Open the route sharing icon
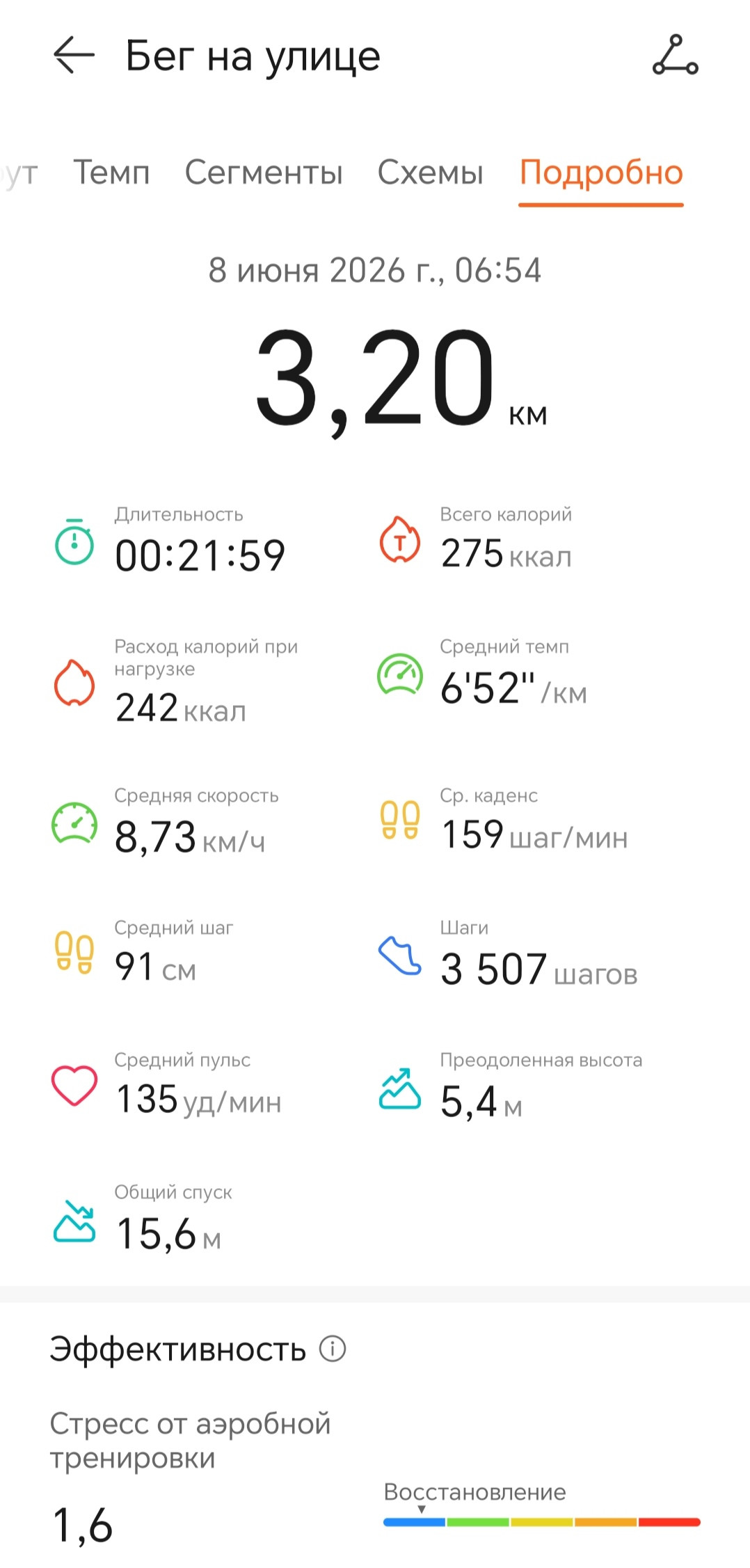Image resolution: width=750 pixels, height=1568 pixels. point(675,55)
